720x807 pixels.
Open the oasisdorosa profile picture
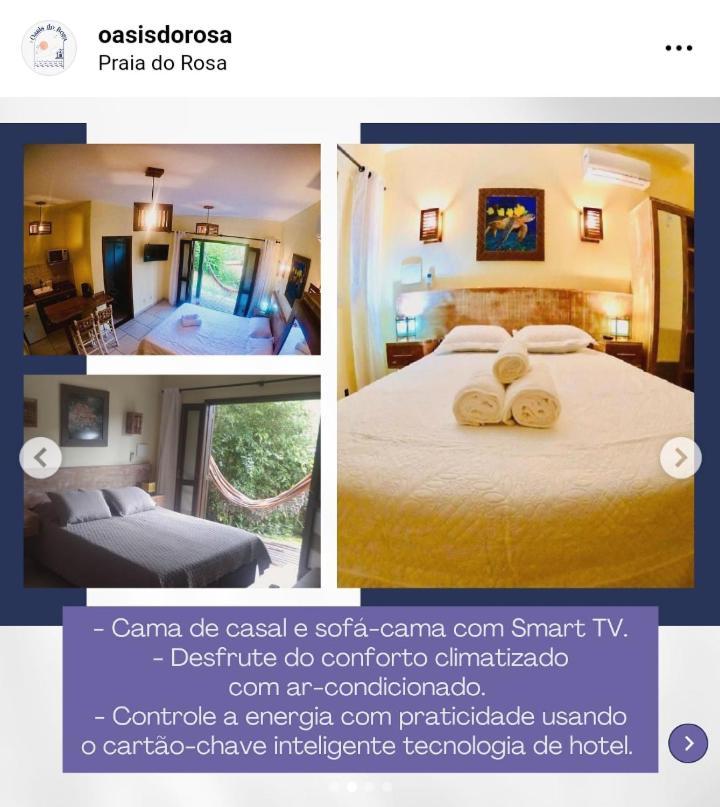pyautogui.click(x=49, y=48)
